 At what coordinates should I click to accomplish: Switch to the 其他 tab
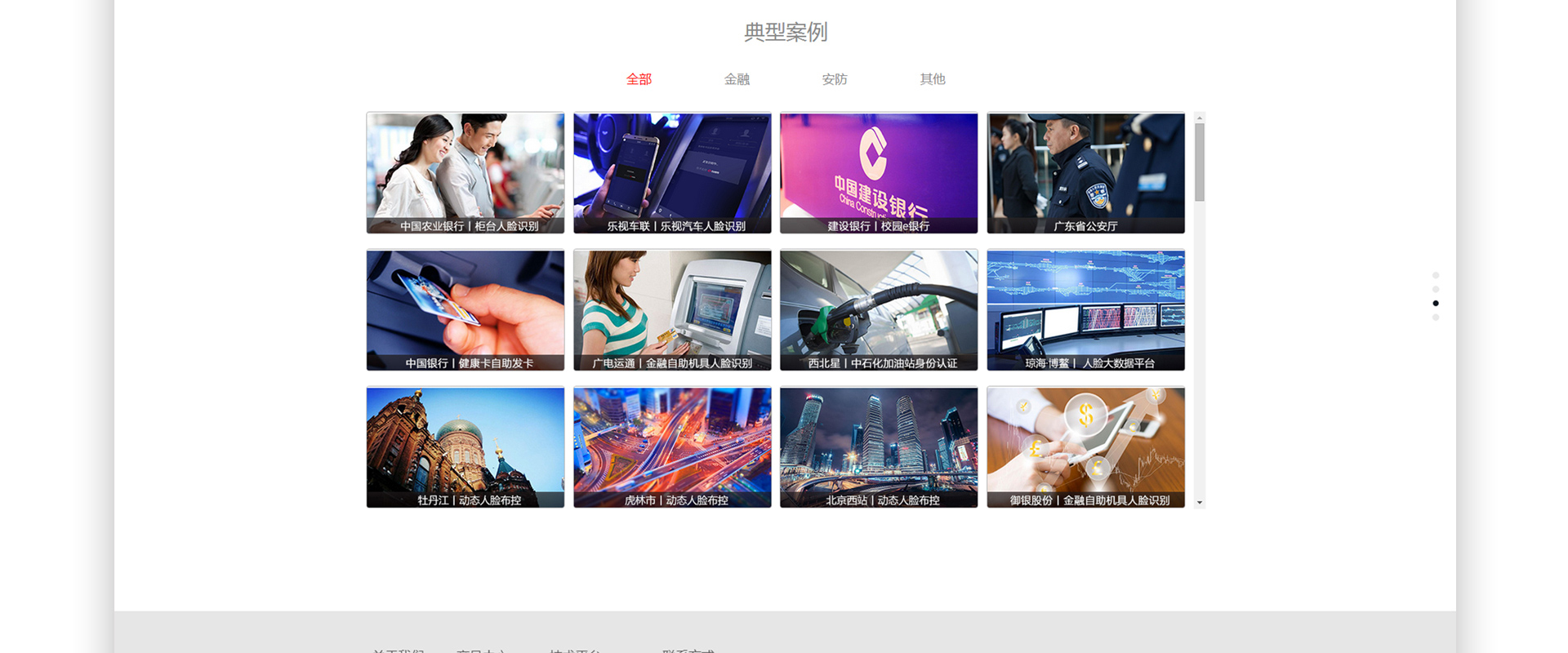pos(933,79)
